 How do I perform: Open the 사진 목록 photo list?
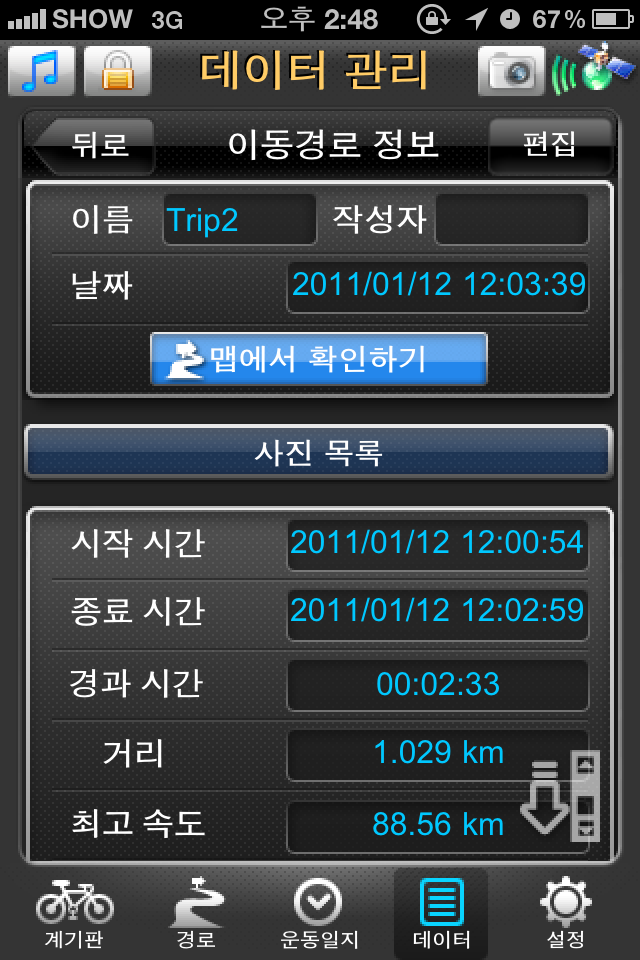[x=318, y=452]
